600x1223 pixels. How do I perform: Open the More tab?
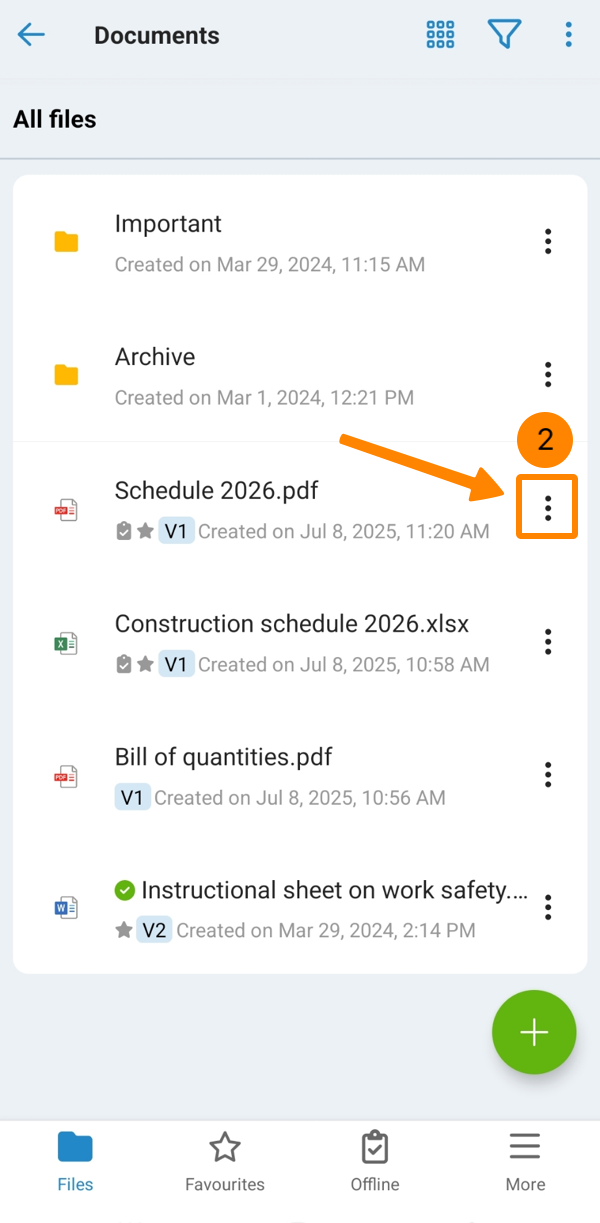click(x=525, y=1162)
